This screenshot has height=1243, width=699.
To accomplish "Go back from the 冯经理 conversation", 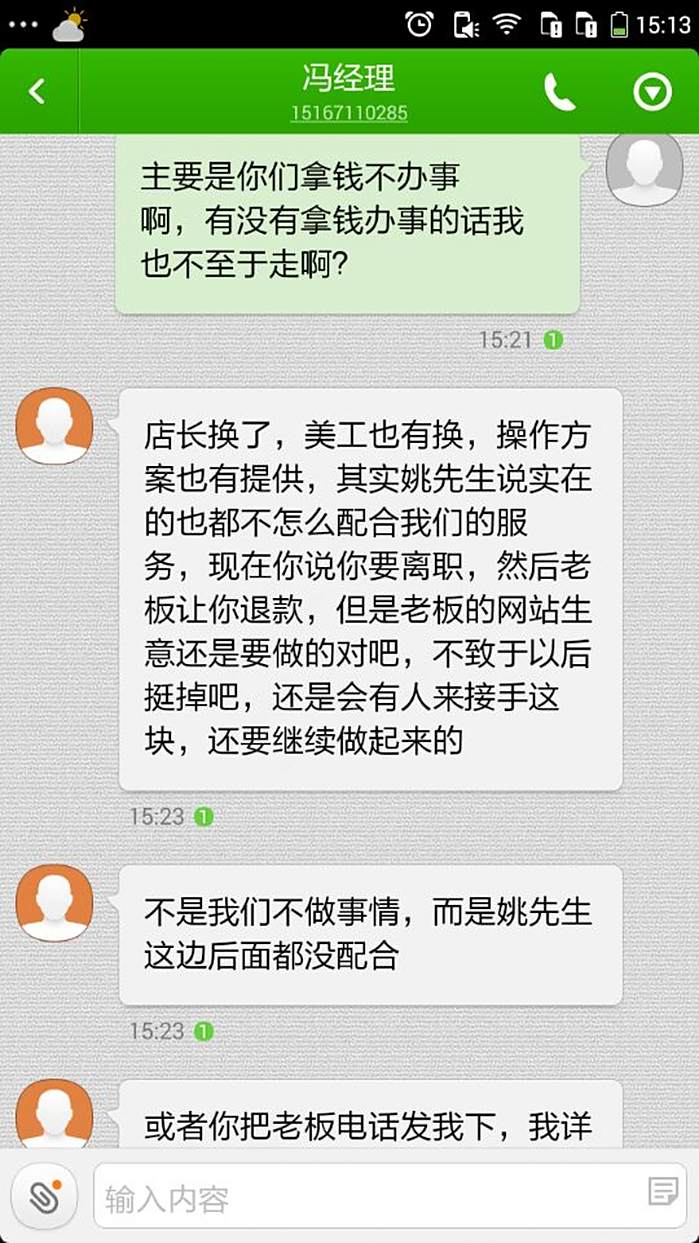I will pos(38,92).
